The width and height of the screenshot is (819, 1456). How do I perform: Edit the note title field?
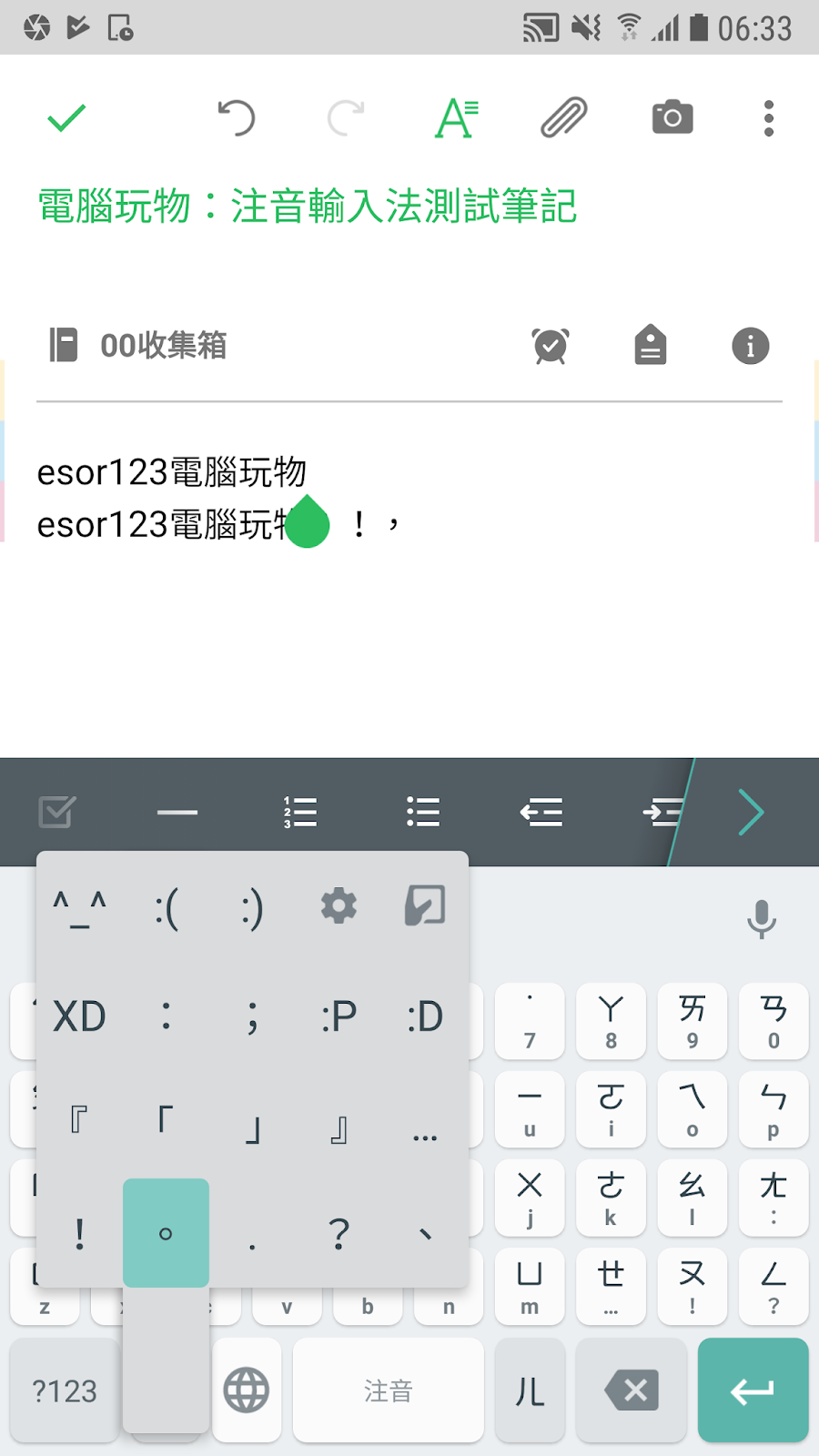tap(308, 207)
